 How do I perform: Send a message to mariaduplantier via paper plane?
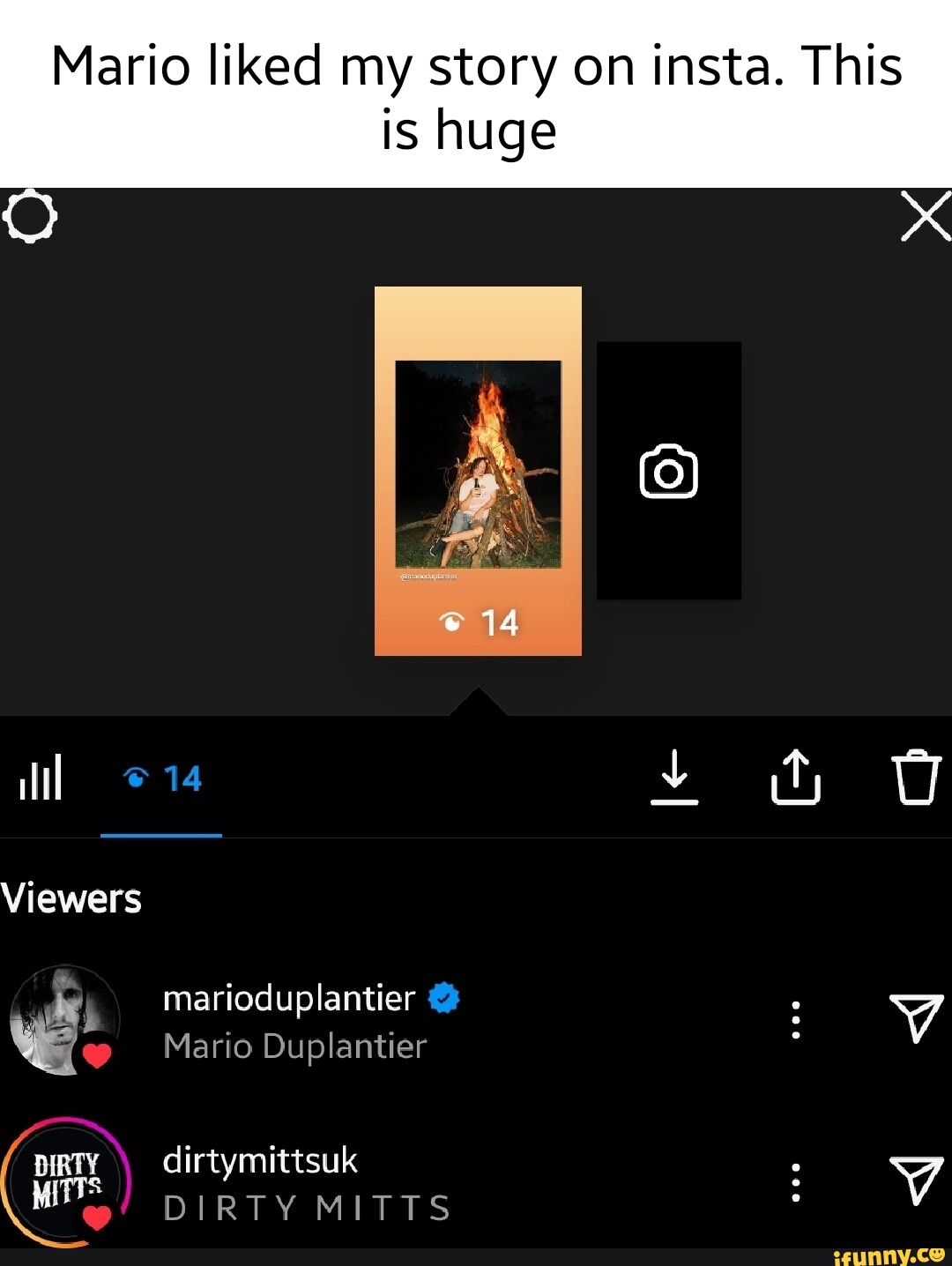916,1020
